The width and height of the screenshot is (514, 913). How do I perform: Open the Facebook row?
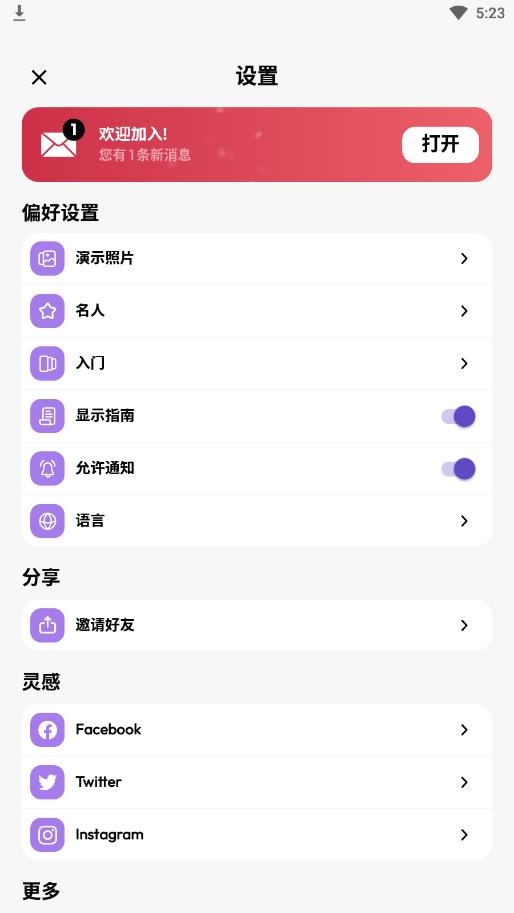[x=257, y=730]
